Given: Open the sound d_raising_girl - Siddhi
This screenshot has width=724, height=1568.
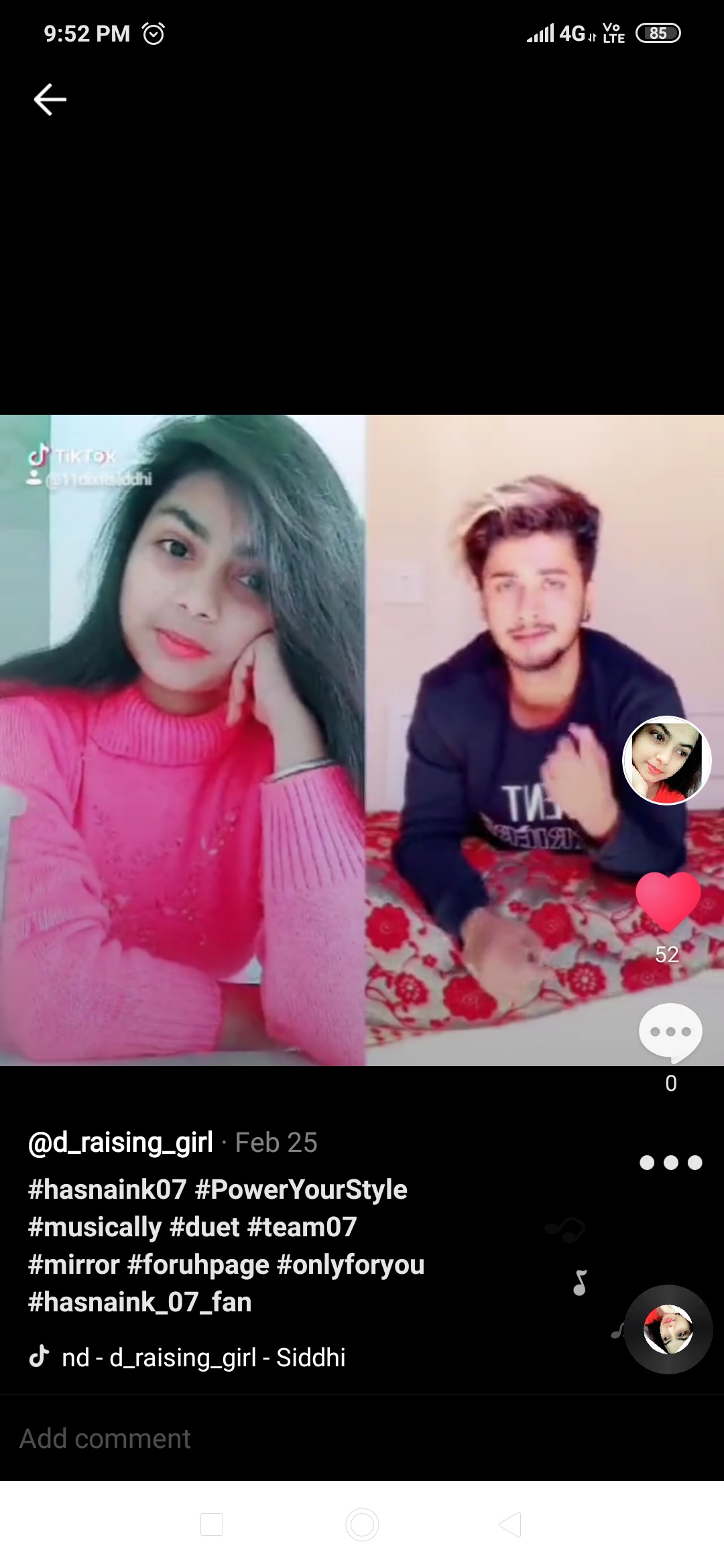Looking at the screenshot, I should point(203,1357).
